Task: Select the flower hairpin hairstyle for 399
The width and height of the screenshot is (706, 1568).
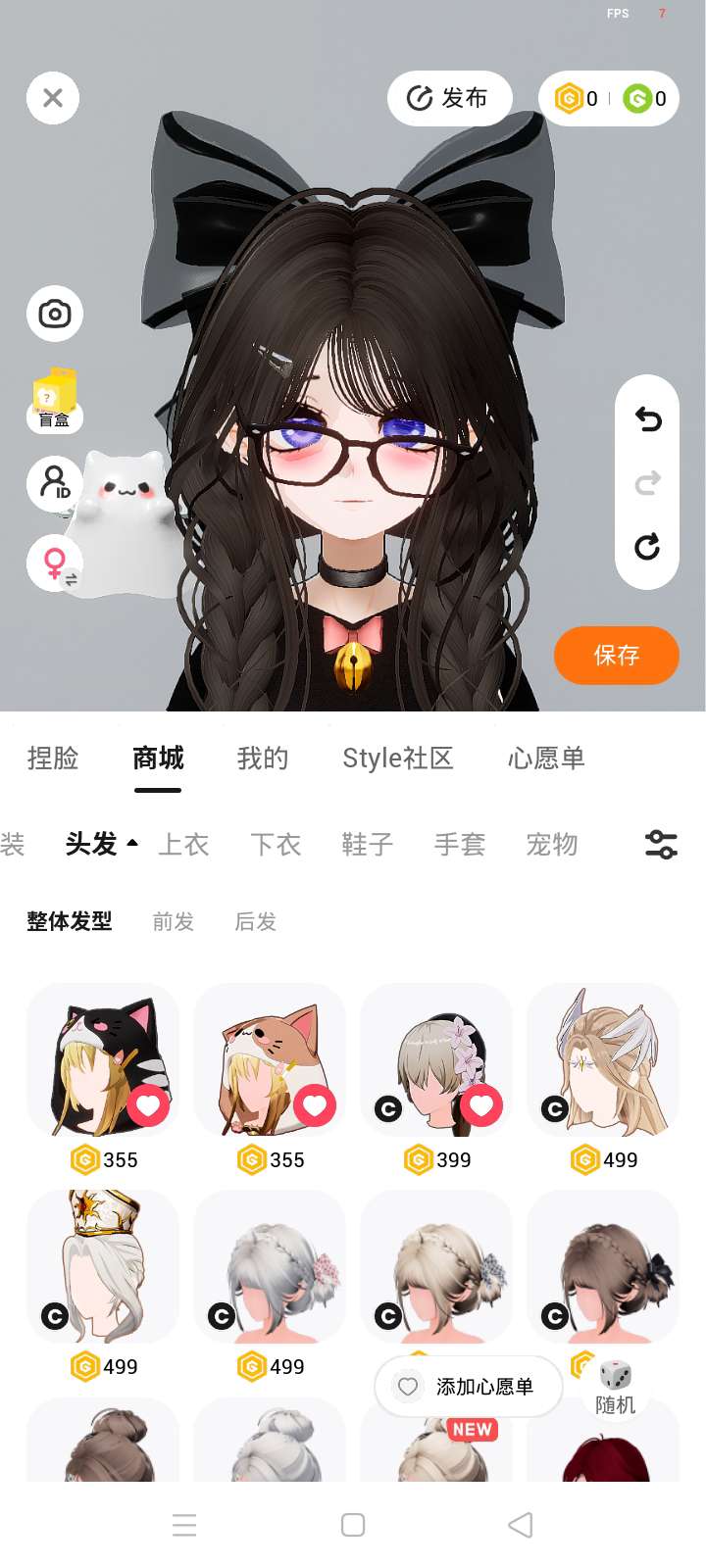Action: [435, 1063]
